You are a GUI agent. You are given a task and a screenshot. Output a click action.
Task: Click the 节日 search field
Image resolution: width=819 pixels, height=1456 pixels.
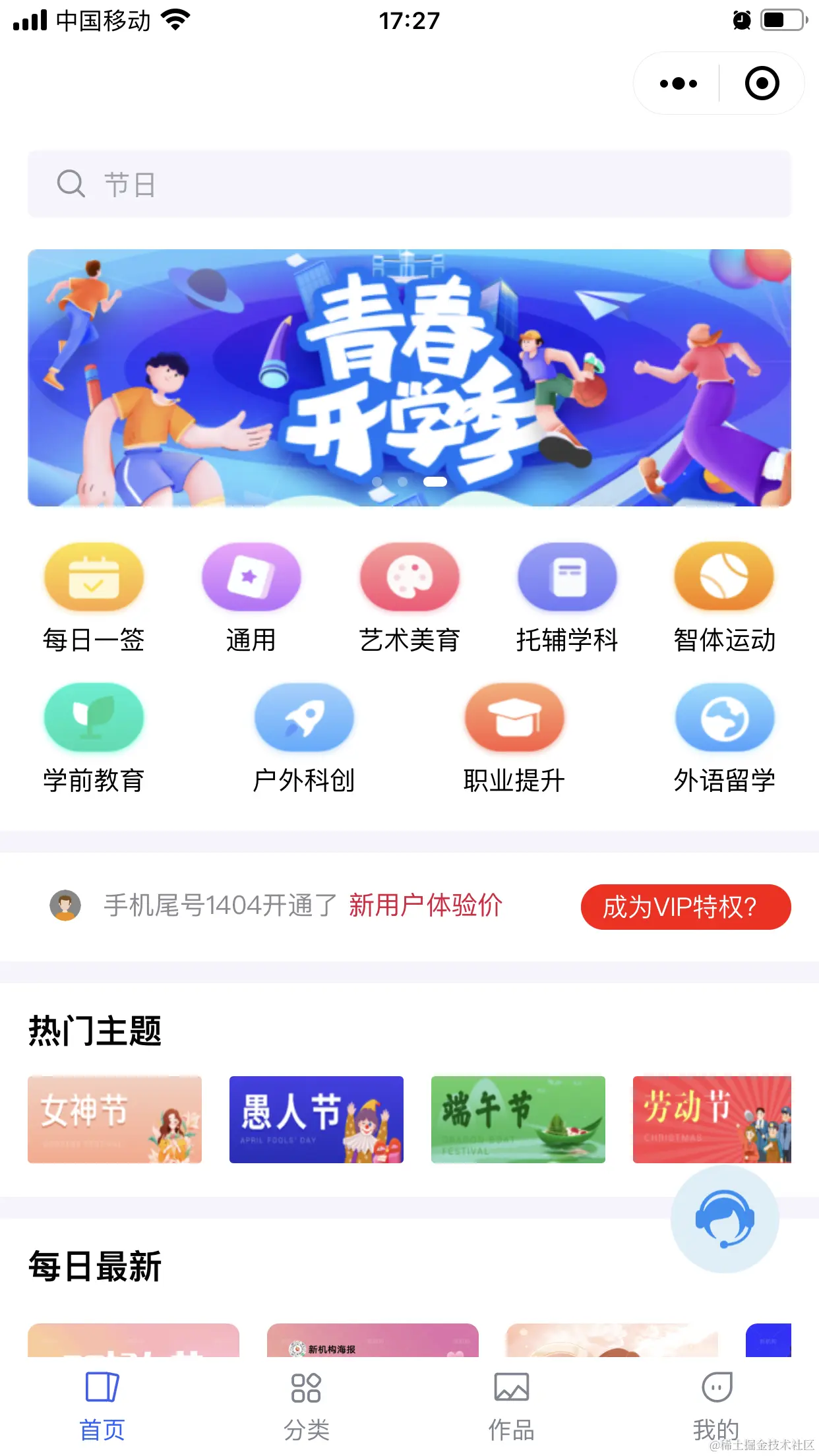[409, 185]
